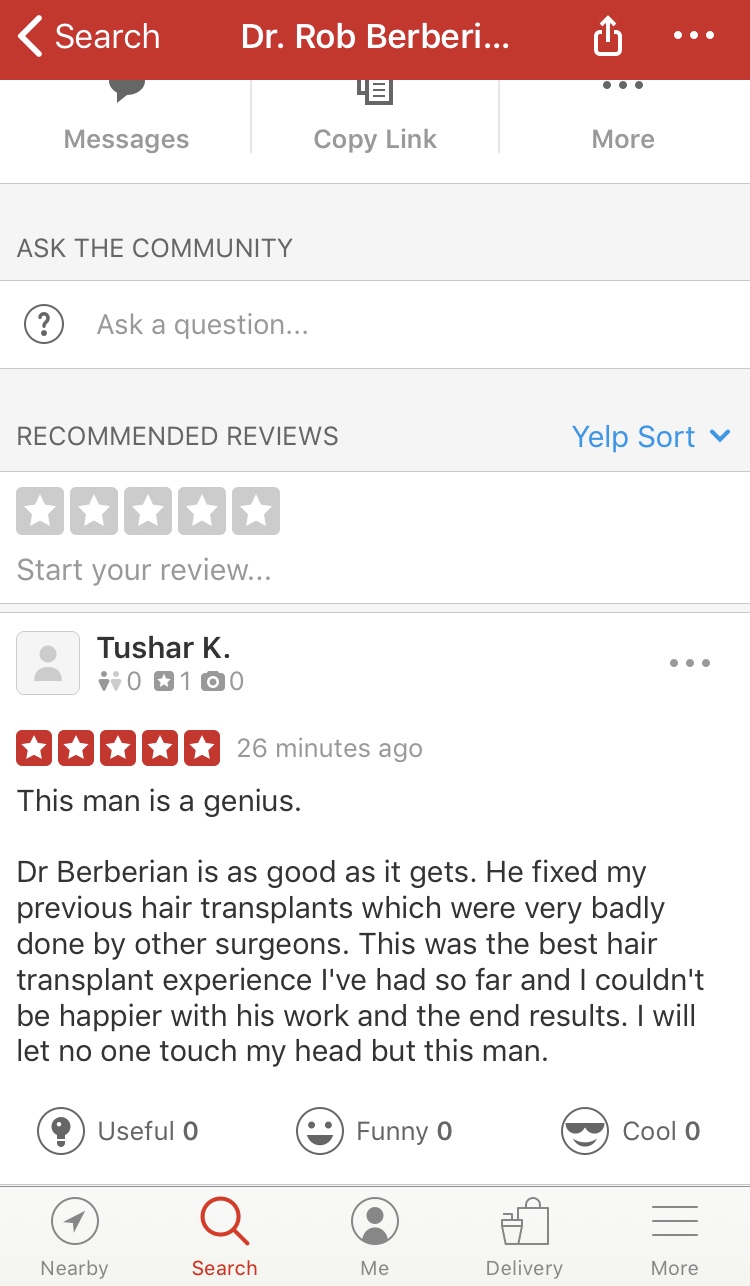
Task: Go back to Search
Action: pyautogui.click(x=90, y=37)
